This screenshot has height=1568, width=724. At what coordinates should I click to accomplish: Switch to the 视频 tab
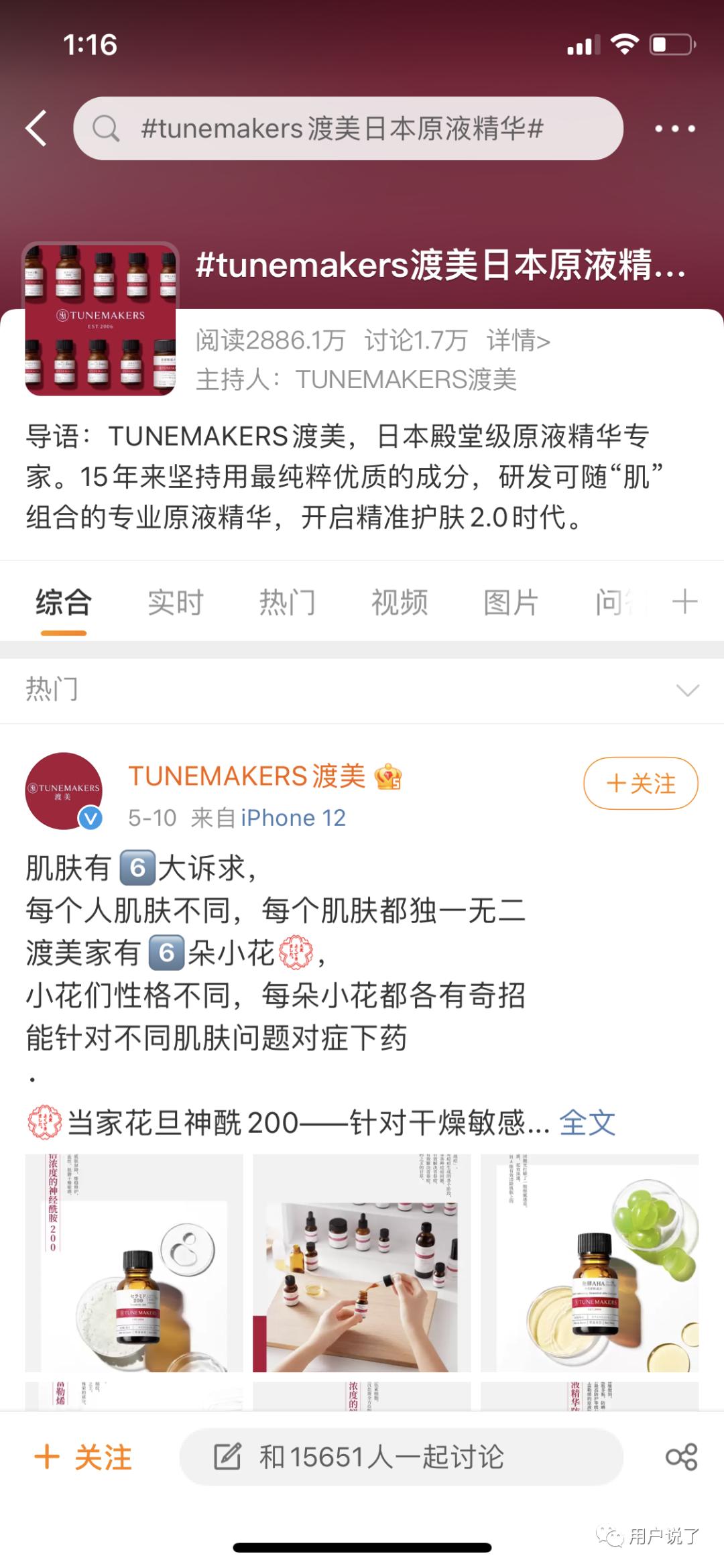[399, 601]
